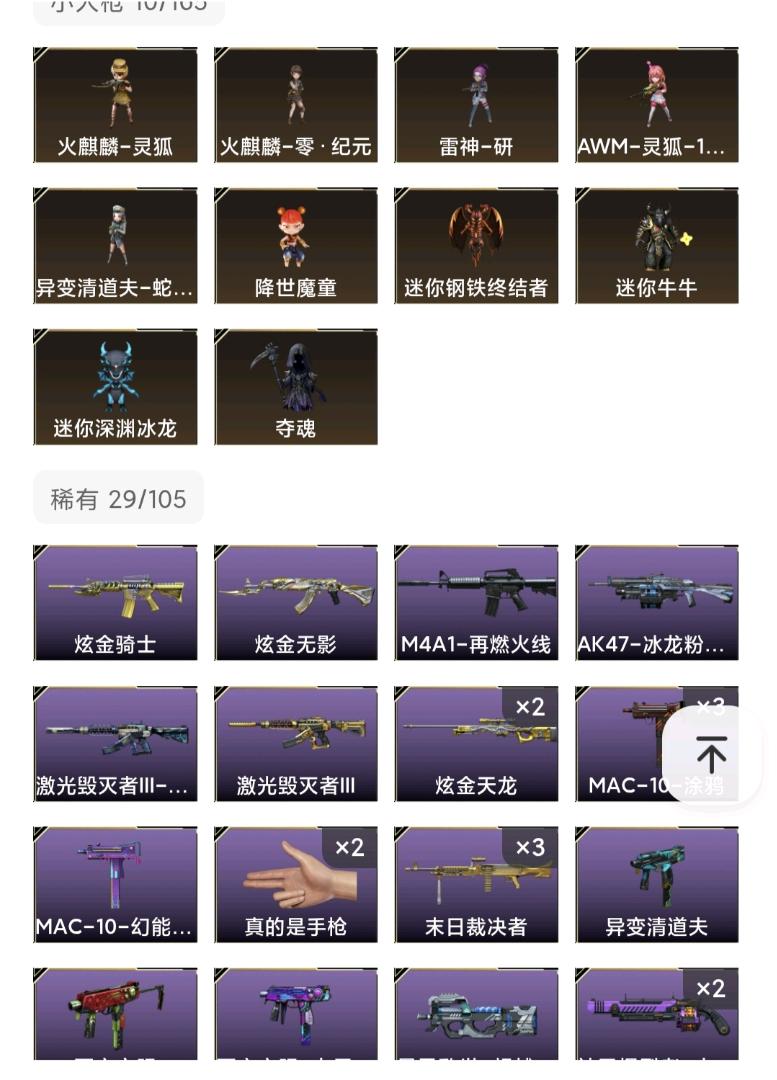The image size is (777, 1080).
Task: Open the 降世魔童 character tile
Action: (x=296, y=245)
